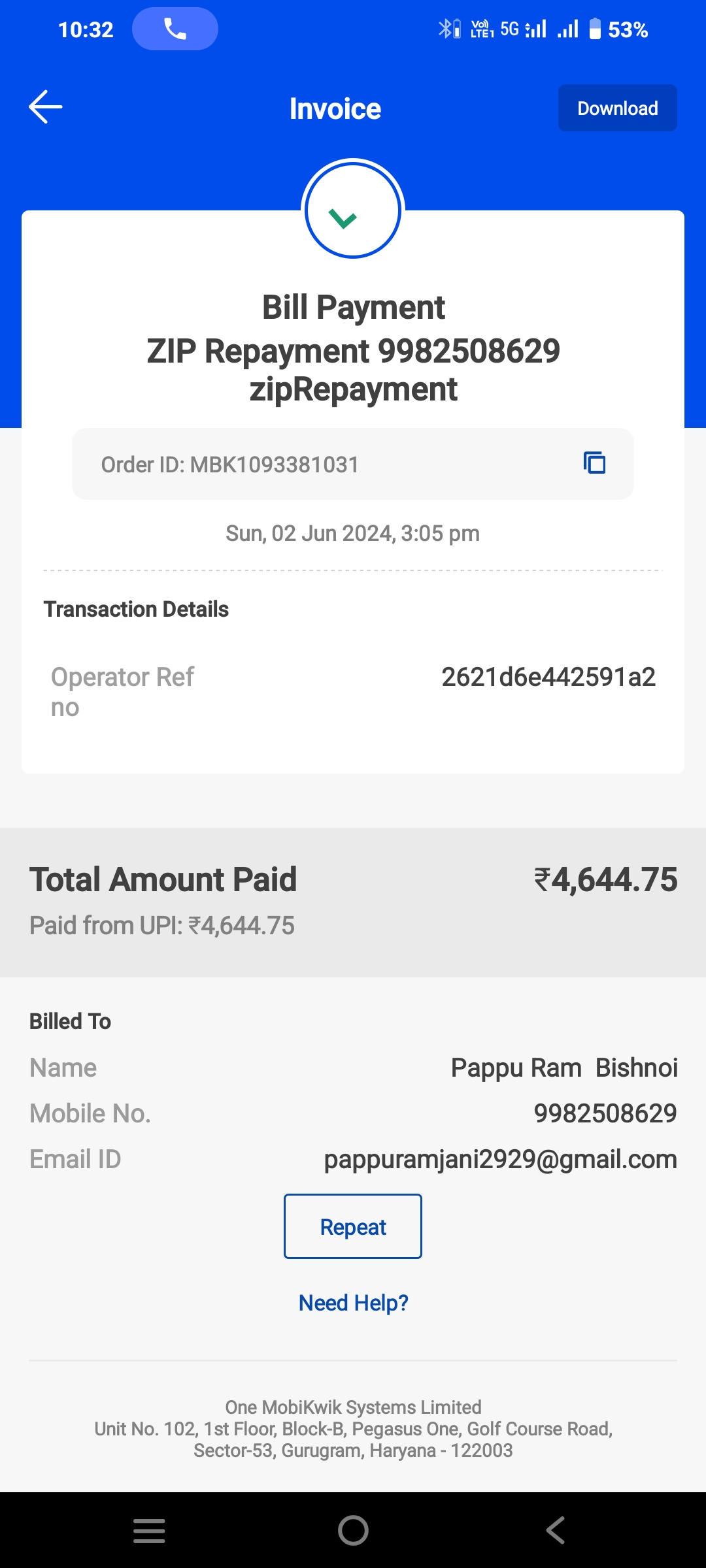Return to the ongoing call indicator
Screen dimensions: 706x1568
coord(175,29)
